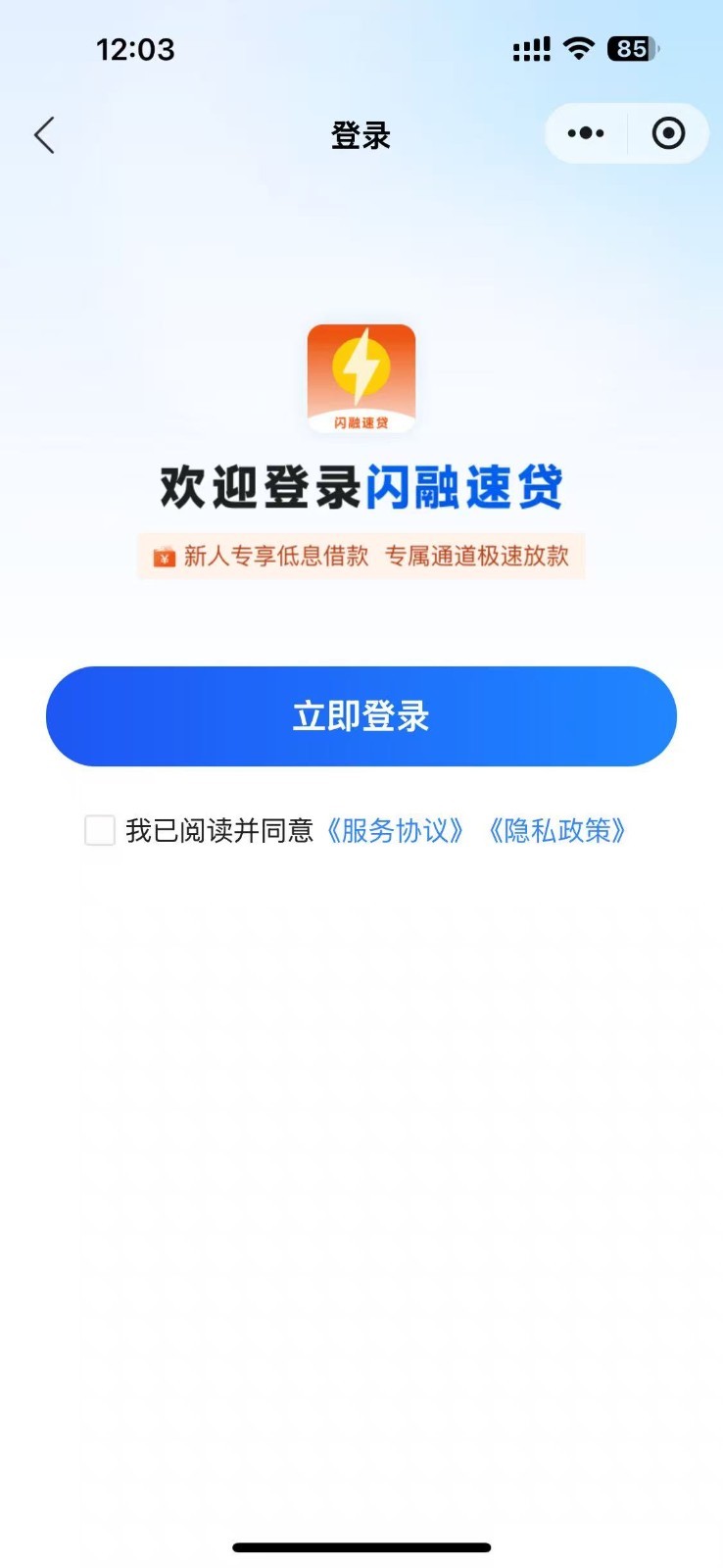The width and height of the screenshot is (723, 1568).
Task: Enable agreement before login via the checkbox
Action: (99, 830)
